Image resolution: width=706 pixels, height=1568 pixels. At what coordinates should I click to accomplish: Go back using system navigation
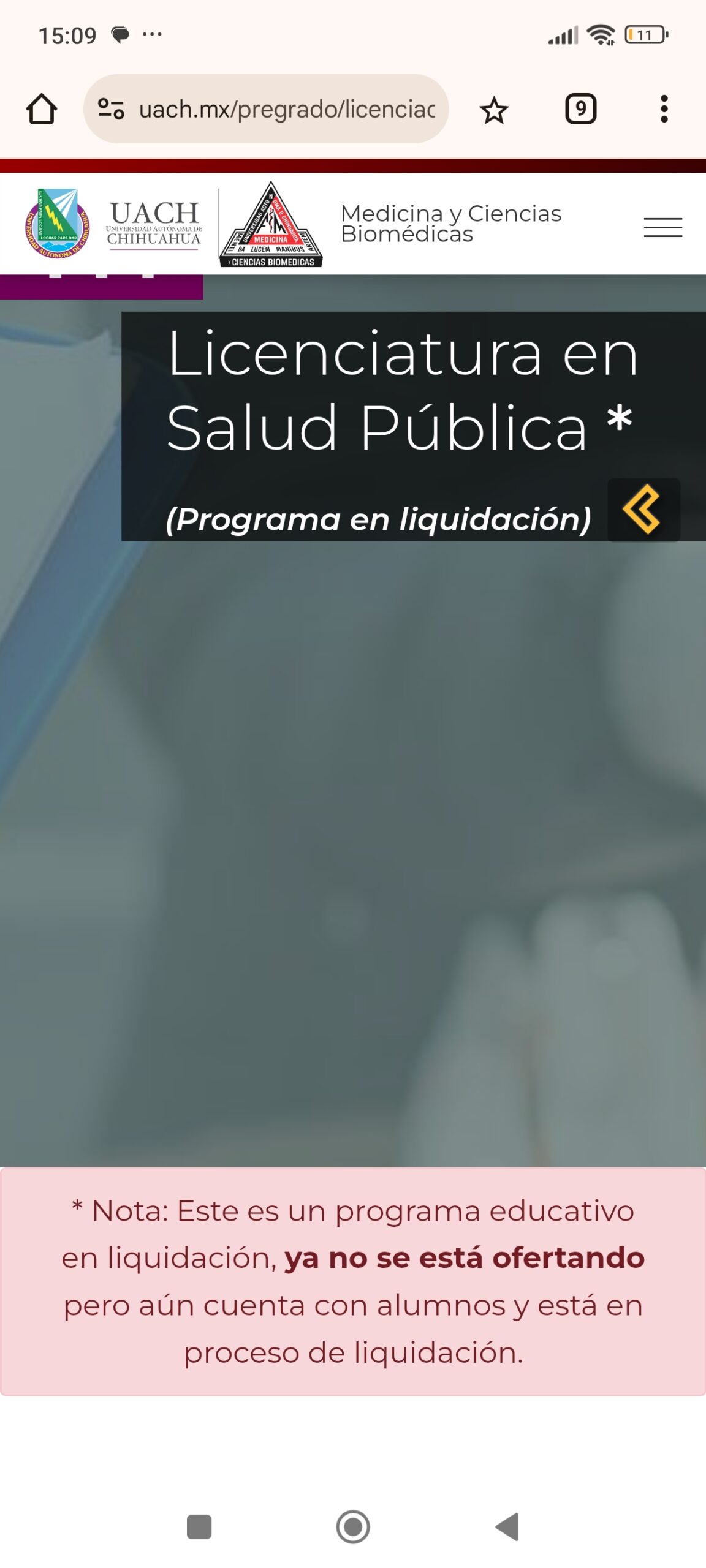[507, 1526]
